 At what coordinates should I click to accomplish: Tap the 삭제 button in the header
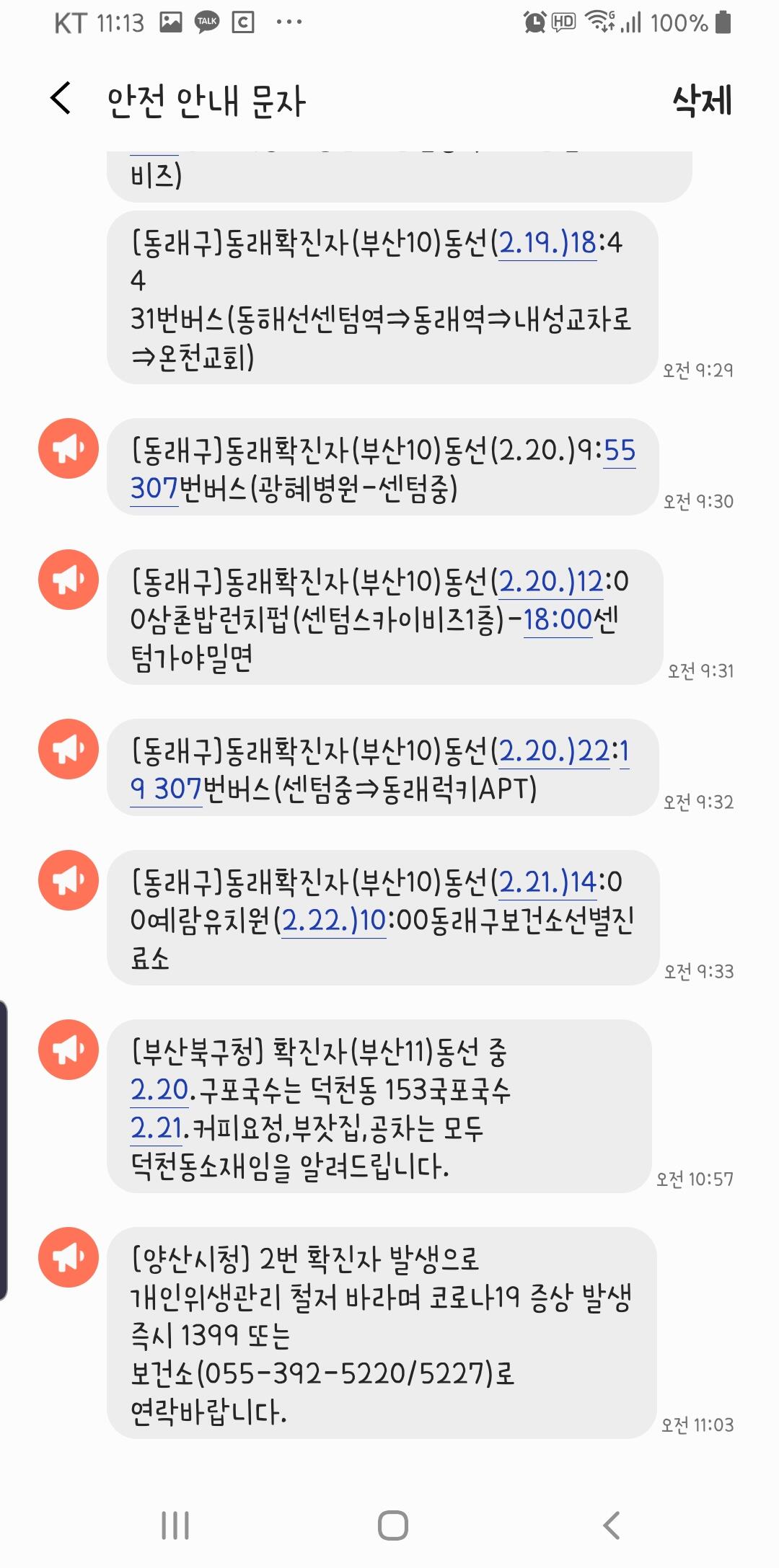pos(702,100)
